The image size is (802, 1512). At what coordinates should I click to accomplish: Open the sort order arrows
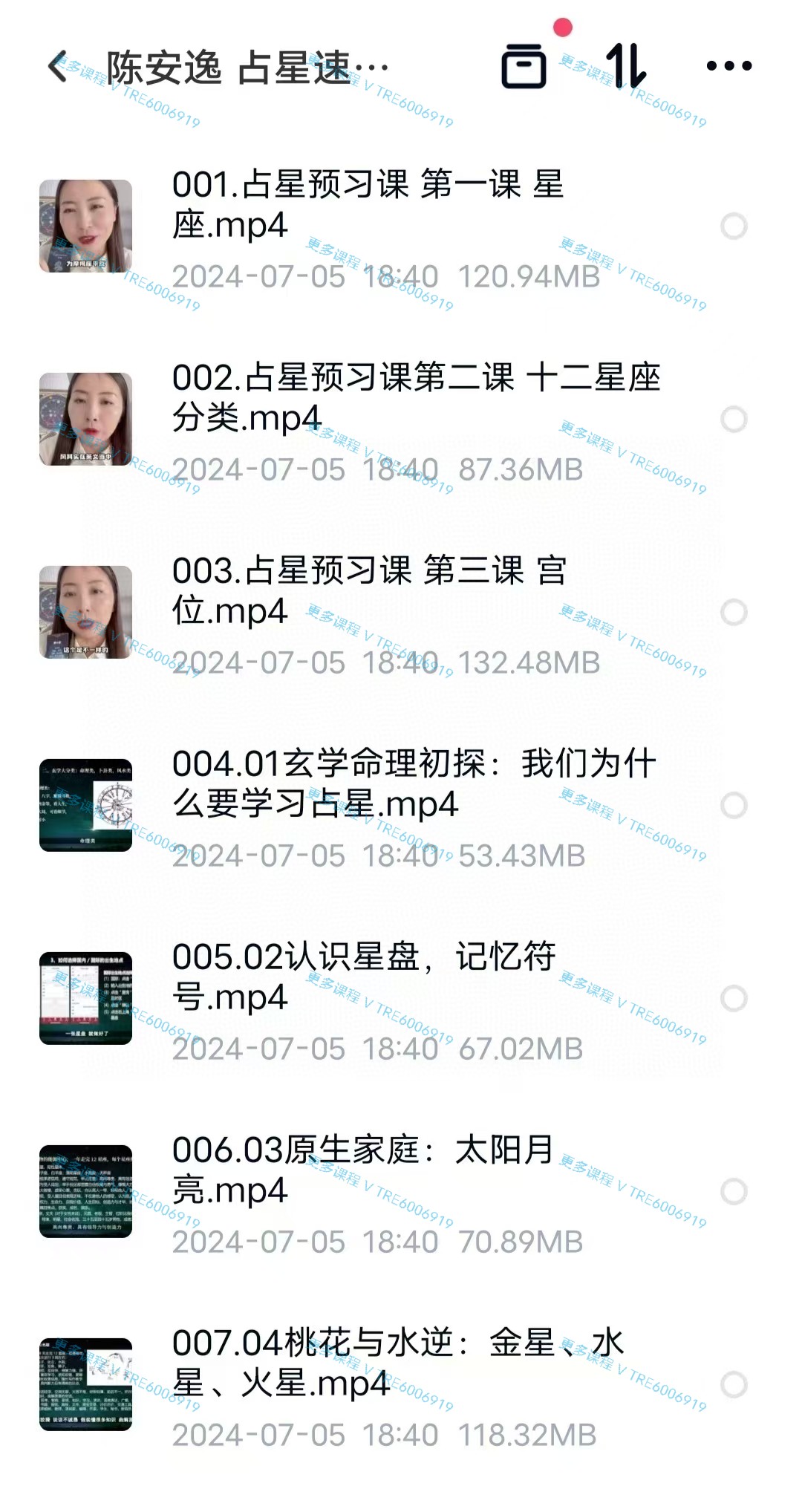point(626,67)
